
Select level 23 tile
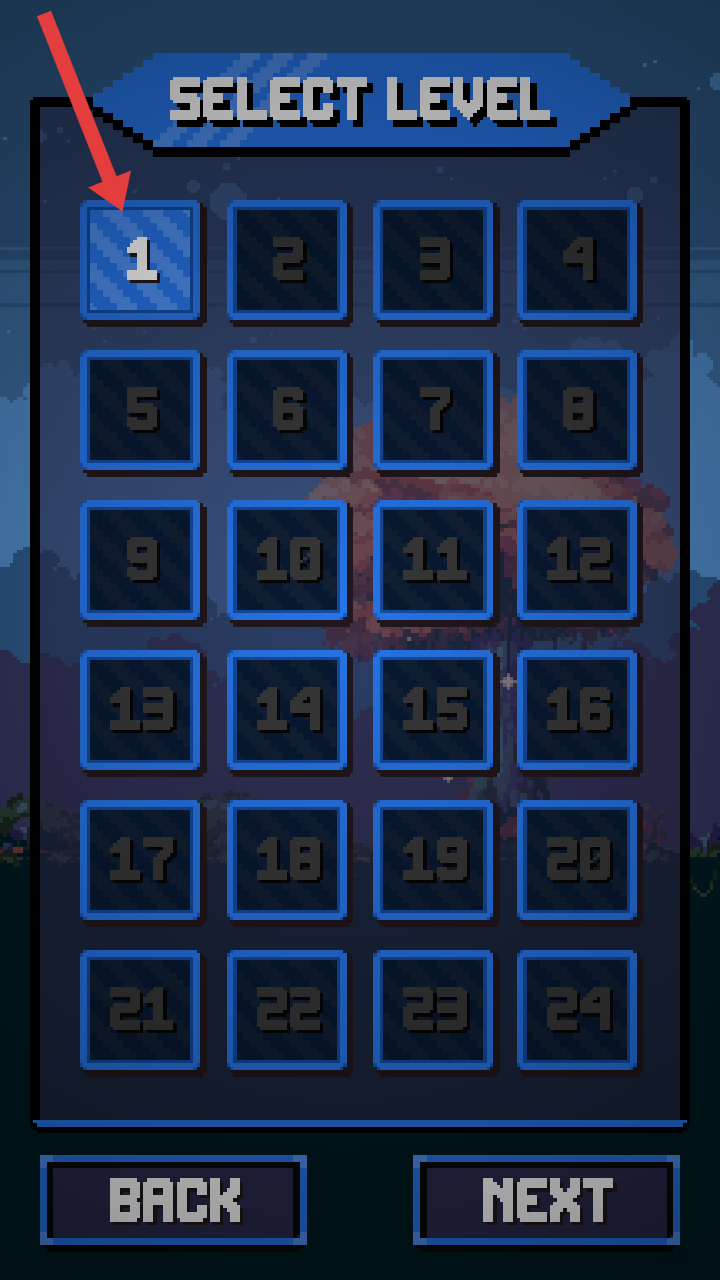(434, 1010)
